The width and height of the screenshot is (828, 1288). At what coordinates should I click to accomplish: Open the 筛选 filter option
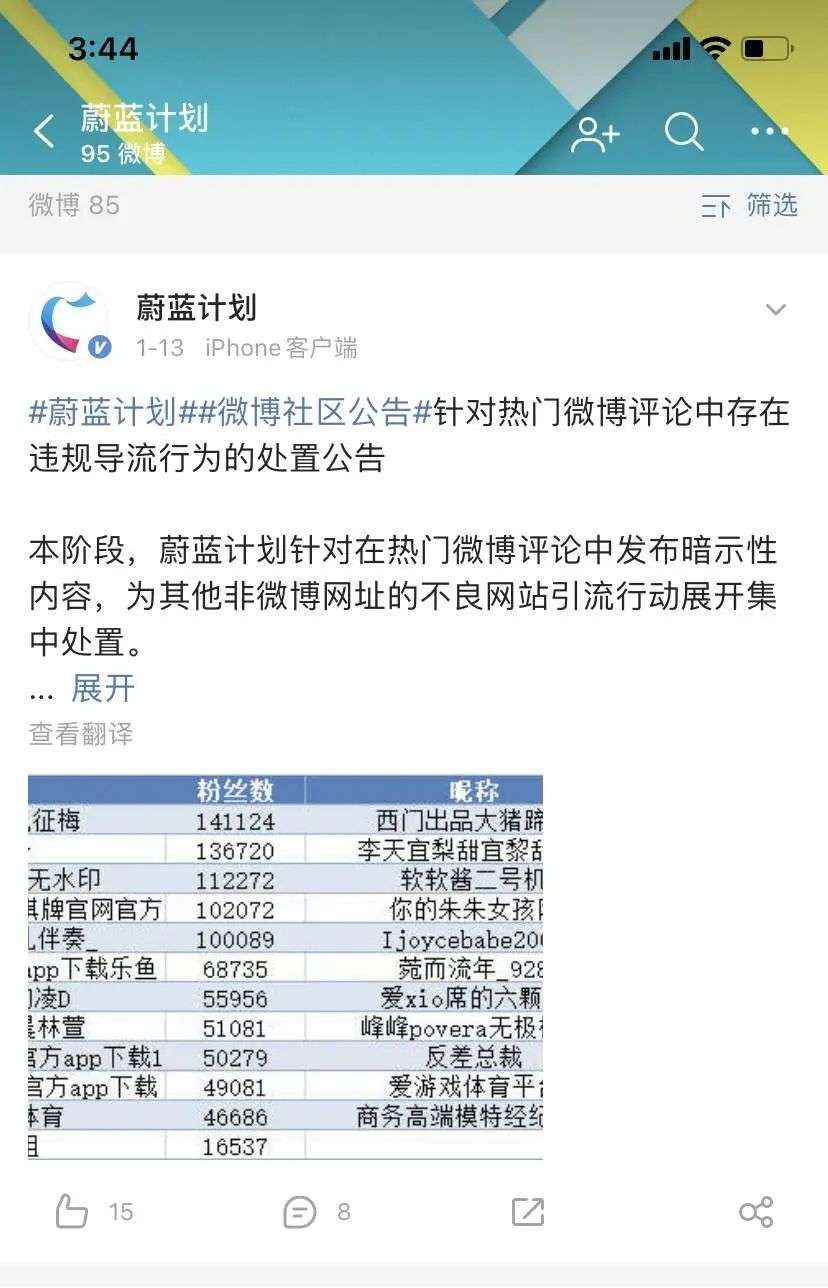(750, 206)
